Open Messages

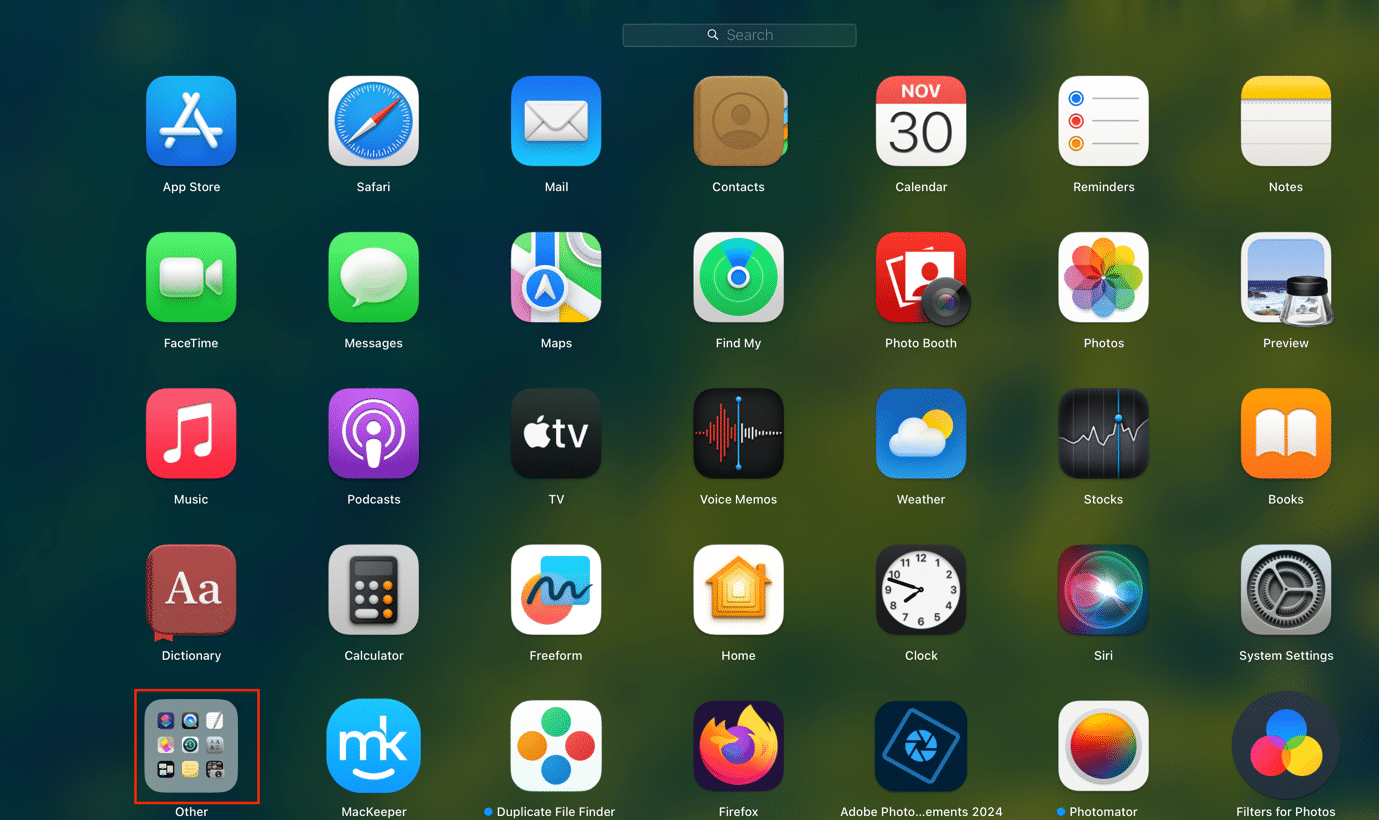coord(373,278)
